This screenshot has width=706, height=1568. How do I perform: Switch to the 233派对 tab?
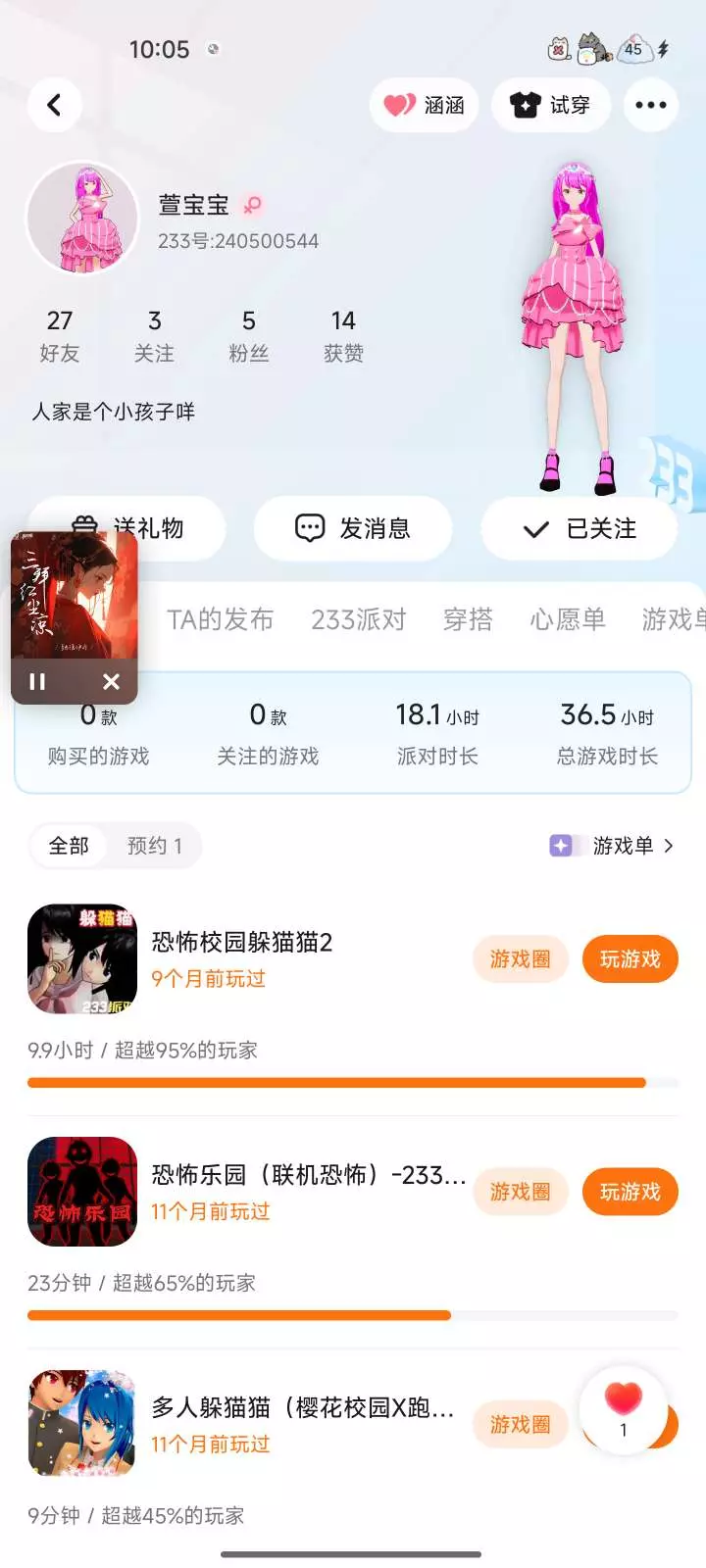pos(358,619)
